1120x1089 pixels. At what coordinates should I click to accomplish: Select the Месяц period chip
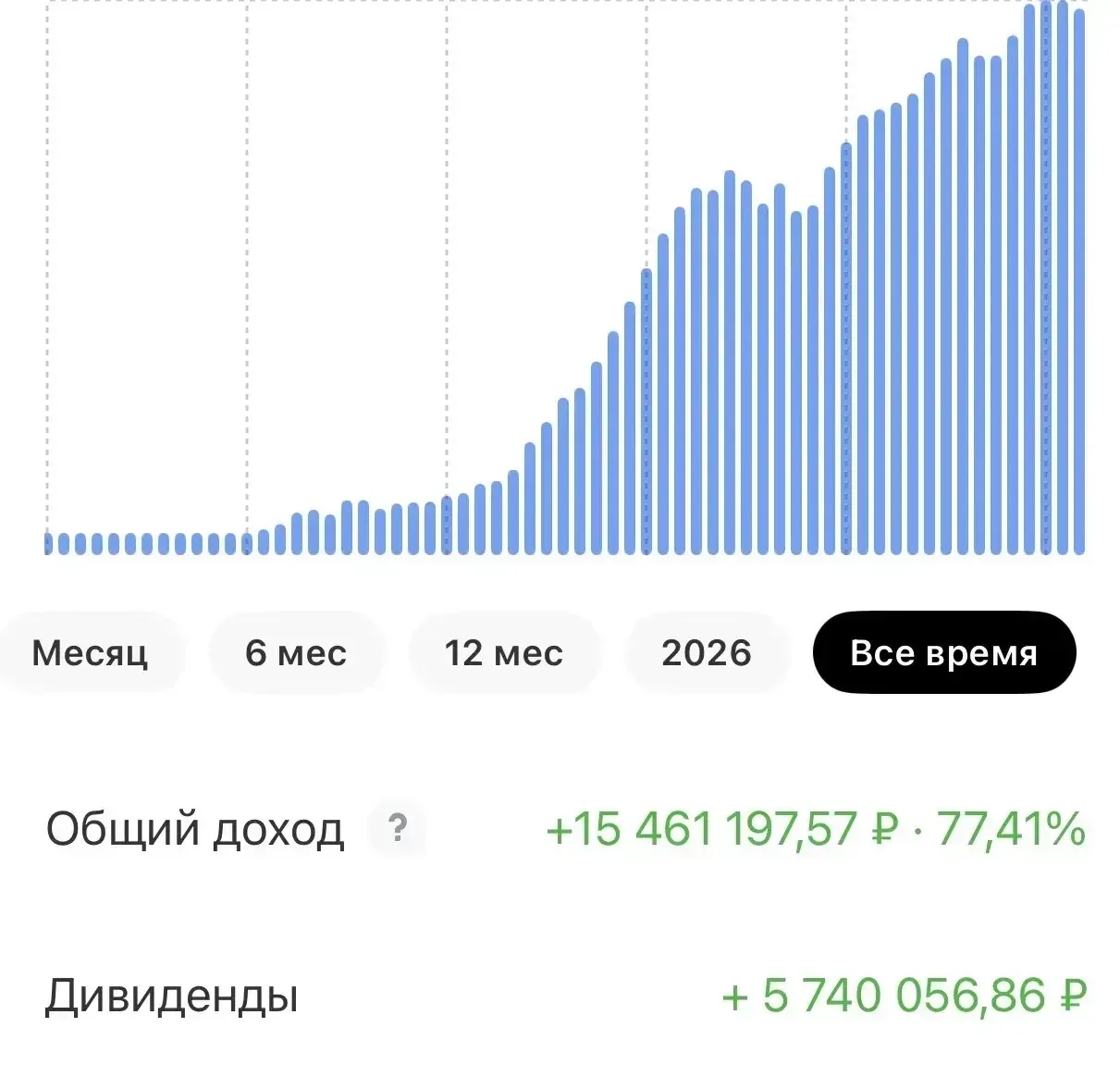tap(90, 653)
